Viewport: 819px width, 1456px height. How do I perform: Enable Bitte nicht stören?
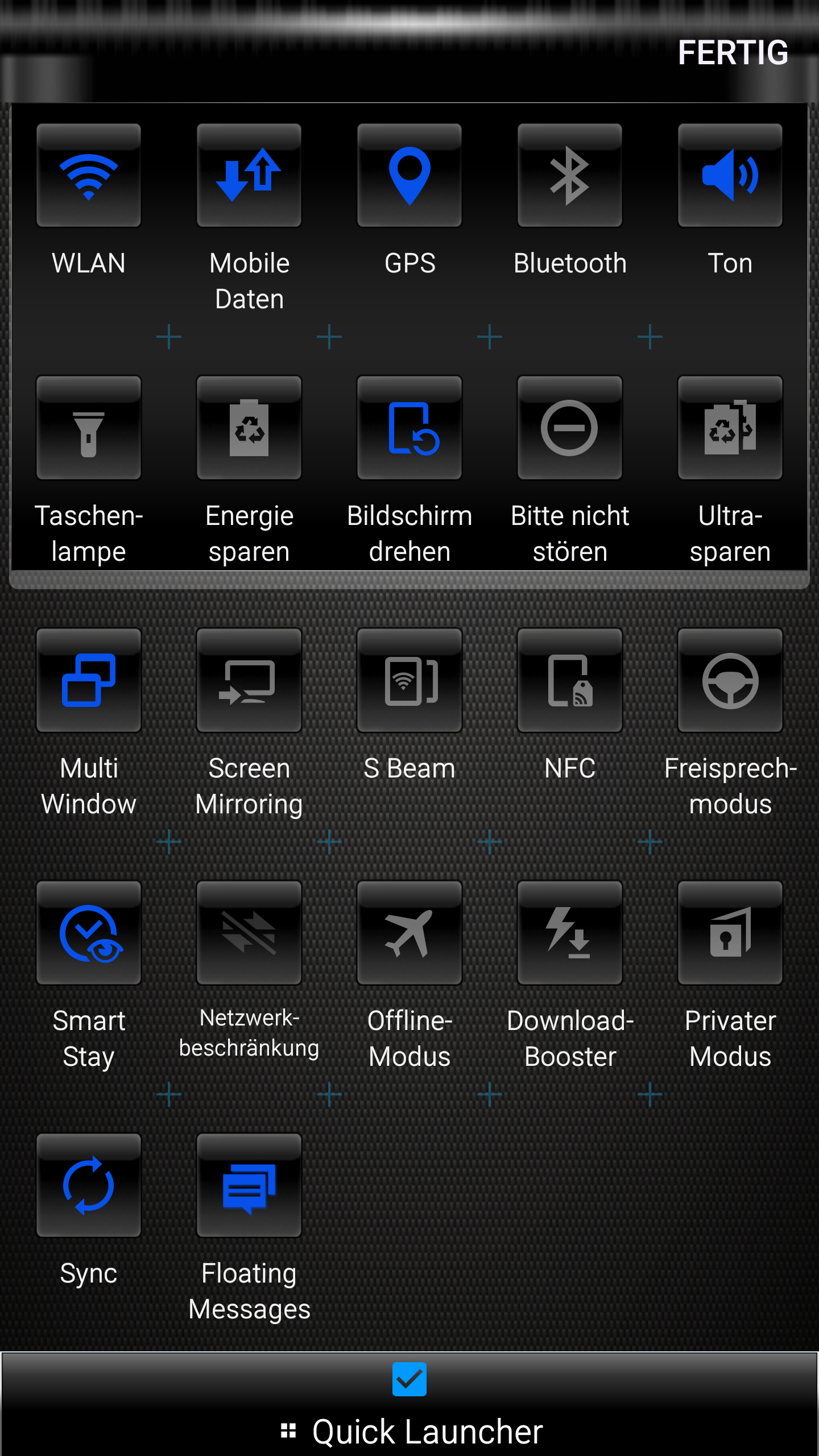click(x=570, y=428)
